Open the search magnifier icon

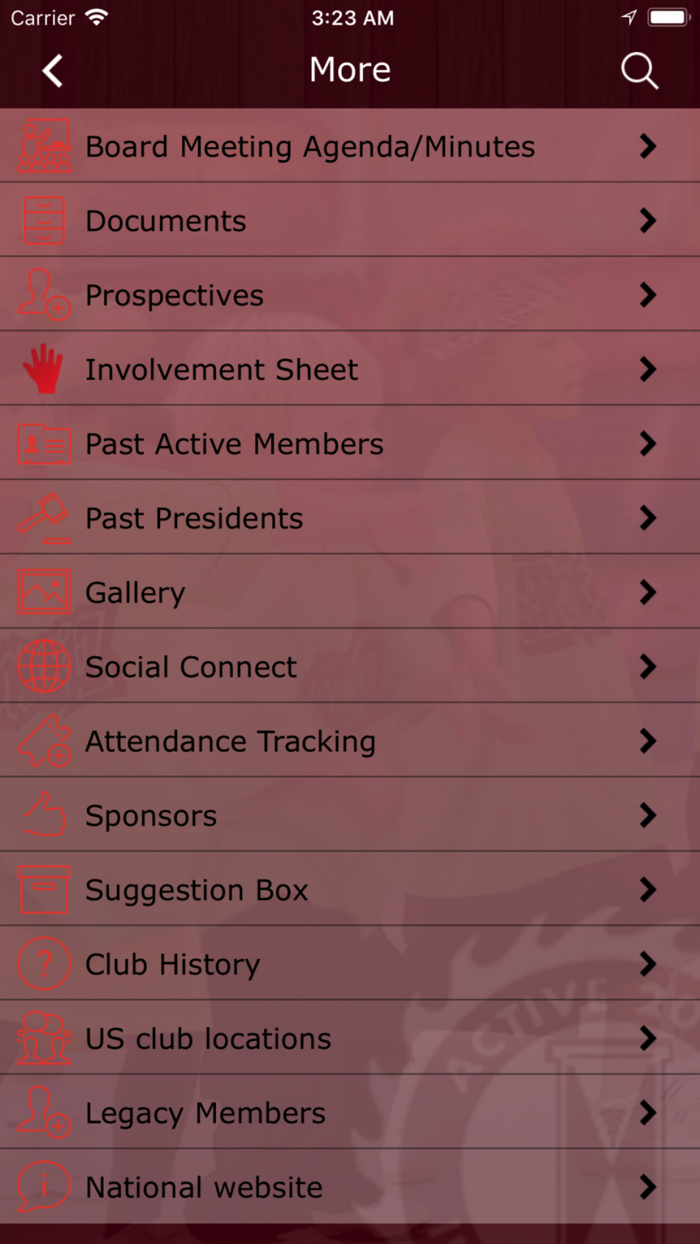(x=639, y=71)
